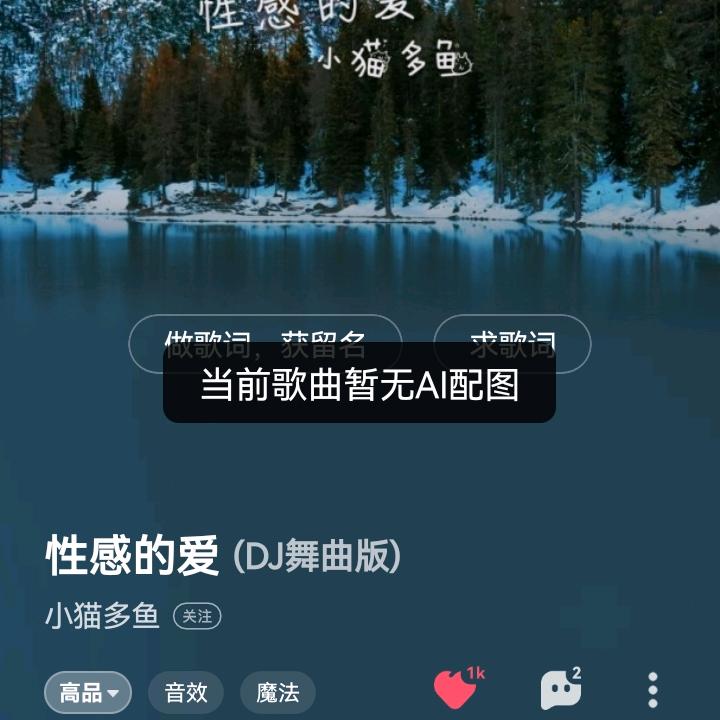Open artist page for 小猫多鱼
The height and width of the screenshot is (720, 720).
point(102,616)
